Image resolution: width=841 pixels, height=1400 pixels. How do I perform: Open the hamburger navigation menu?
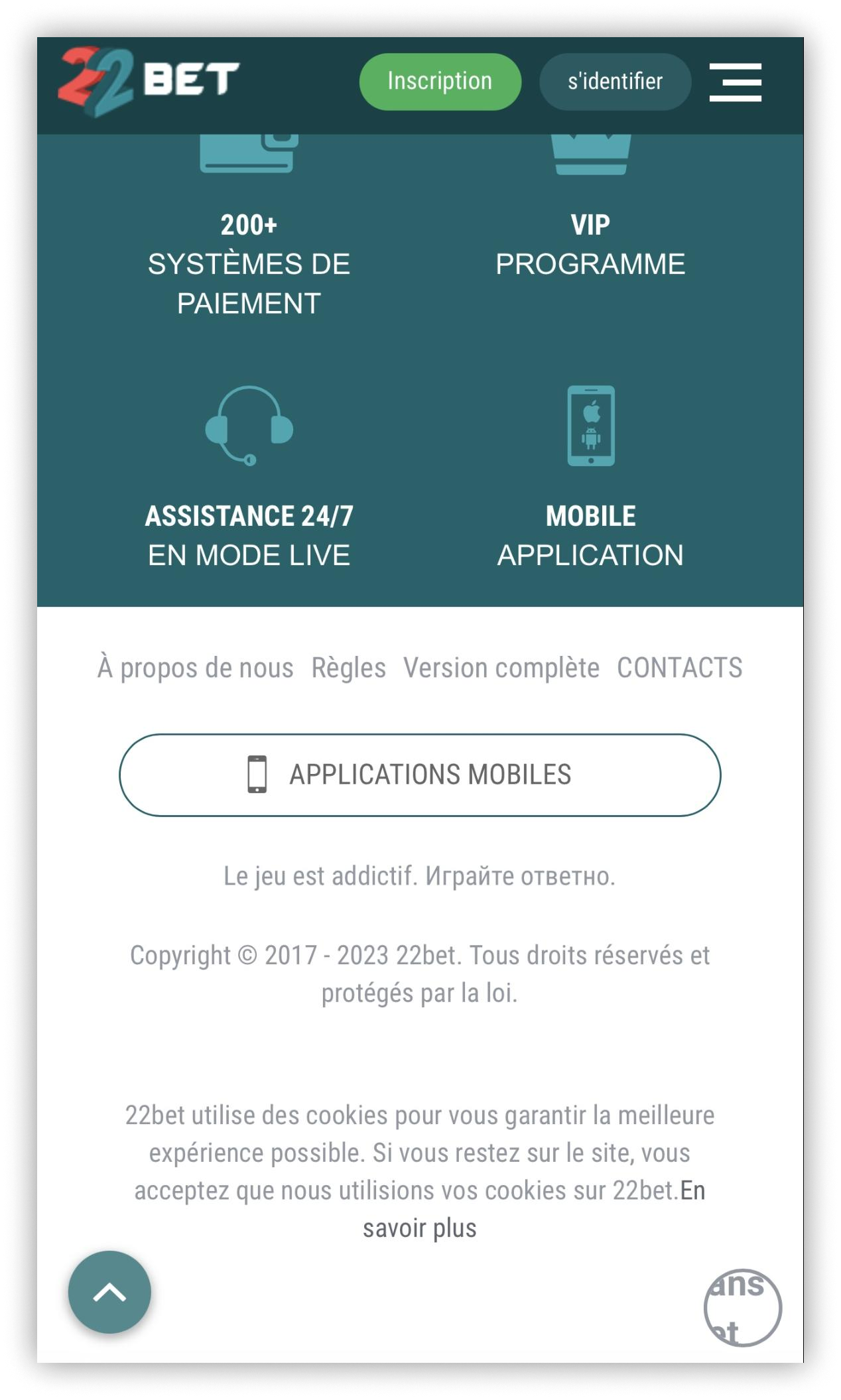point(736,82)
